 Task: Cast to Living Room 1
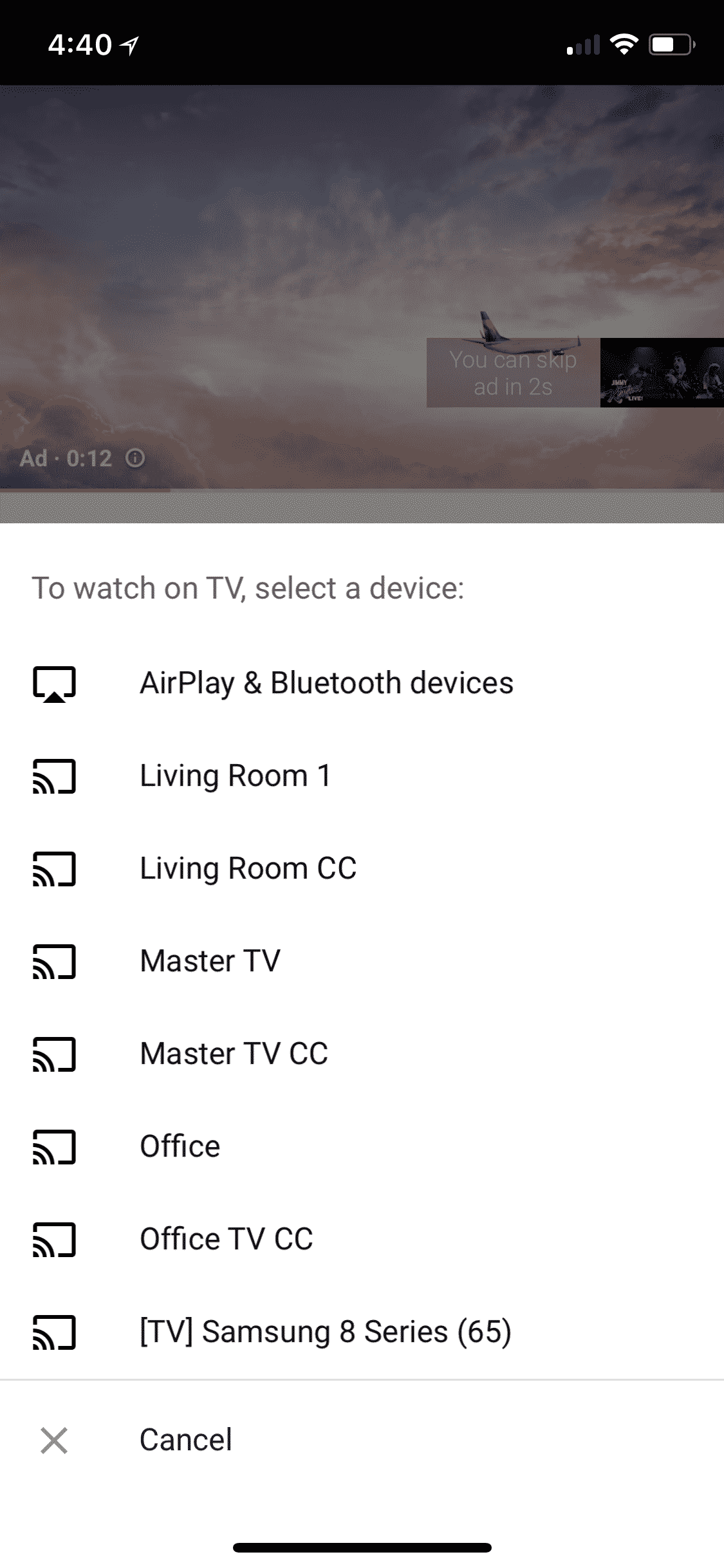[x=236, y=776]
